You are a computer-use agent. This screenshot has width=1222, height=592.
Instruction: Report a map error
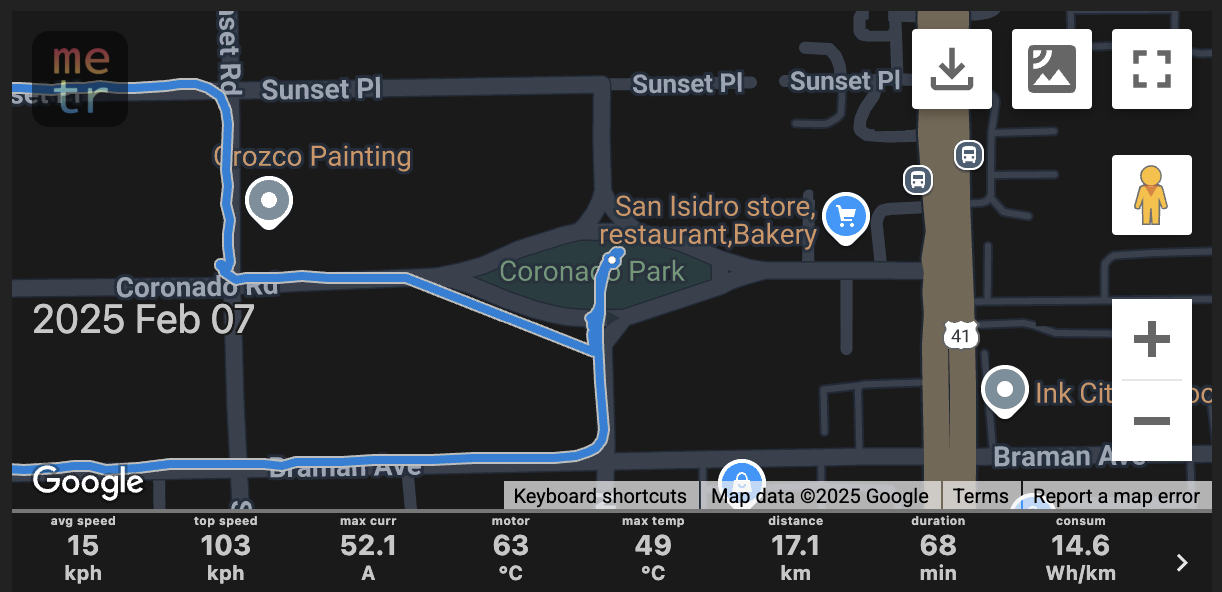pos(1116,496)
